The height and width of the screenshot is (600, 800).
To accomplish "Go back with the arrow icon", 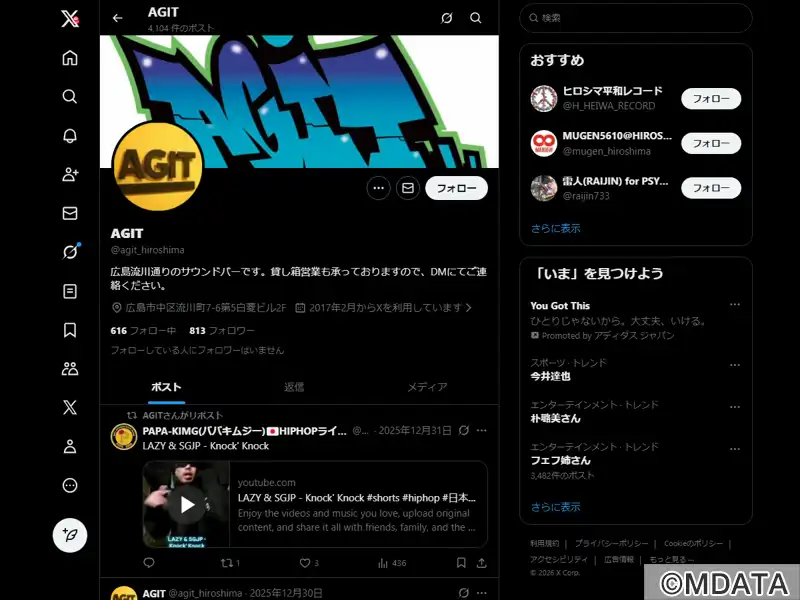I will (118, 18).
